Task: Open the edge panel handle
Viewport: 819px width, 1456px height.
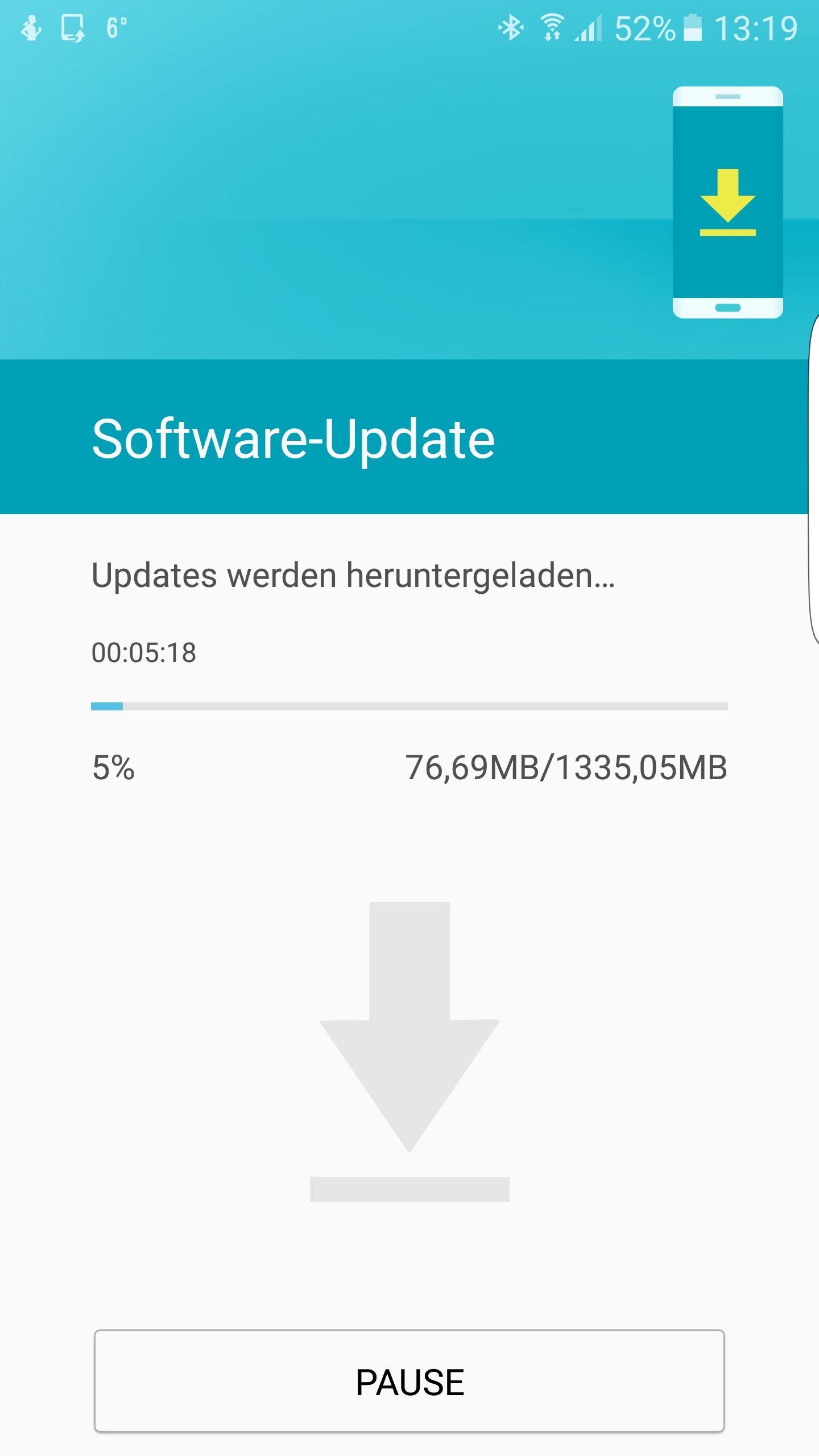Action: click(x=813, y=479)
